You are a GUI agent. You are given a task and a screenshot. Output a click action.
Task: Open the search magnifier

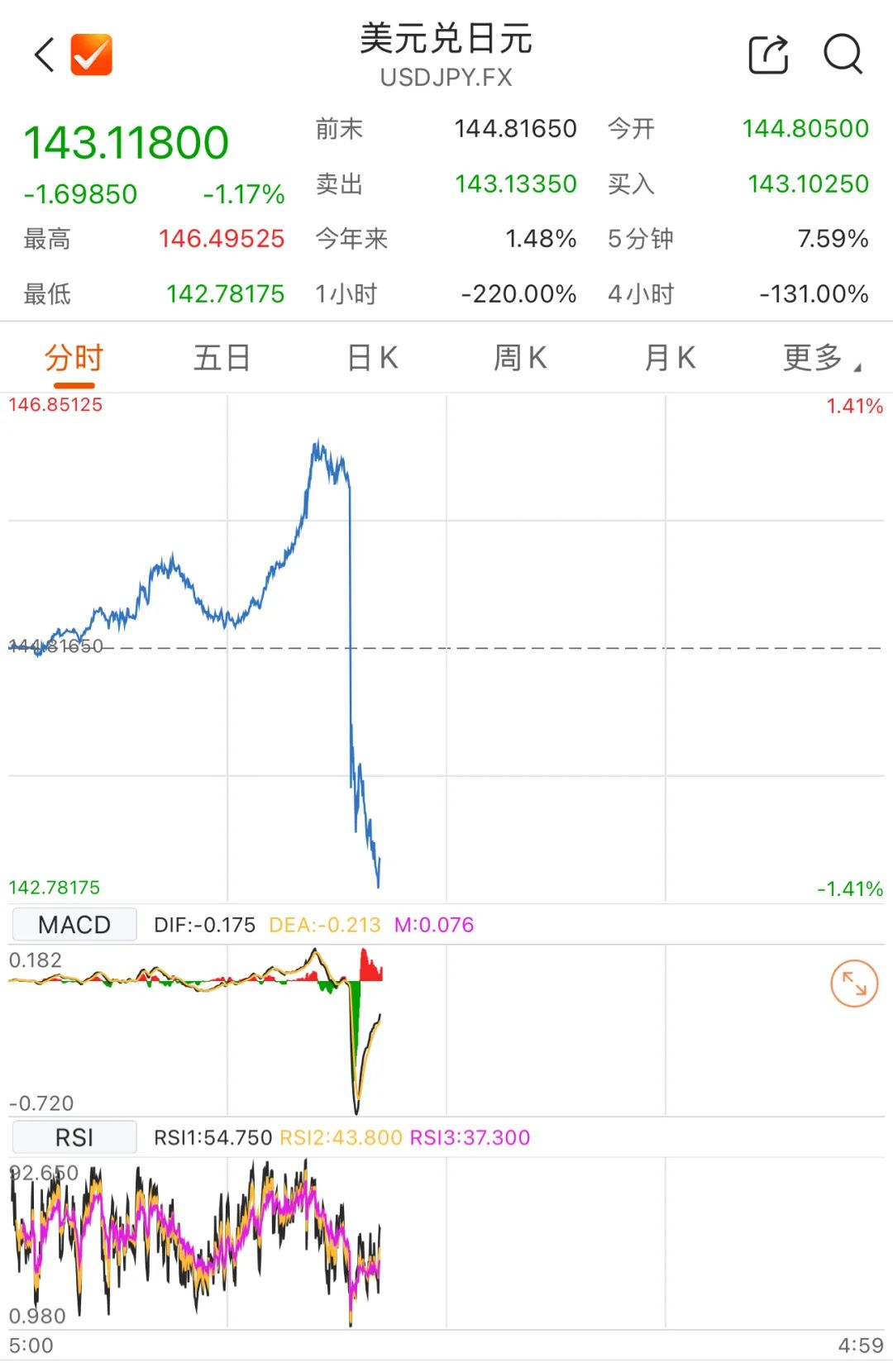[843, 55]
